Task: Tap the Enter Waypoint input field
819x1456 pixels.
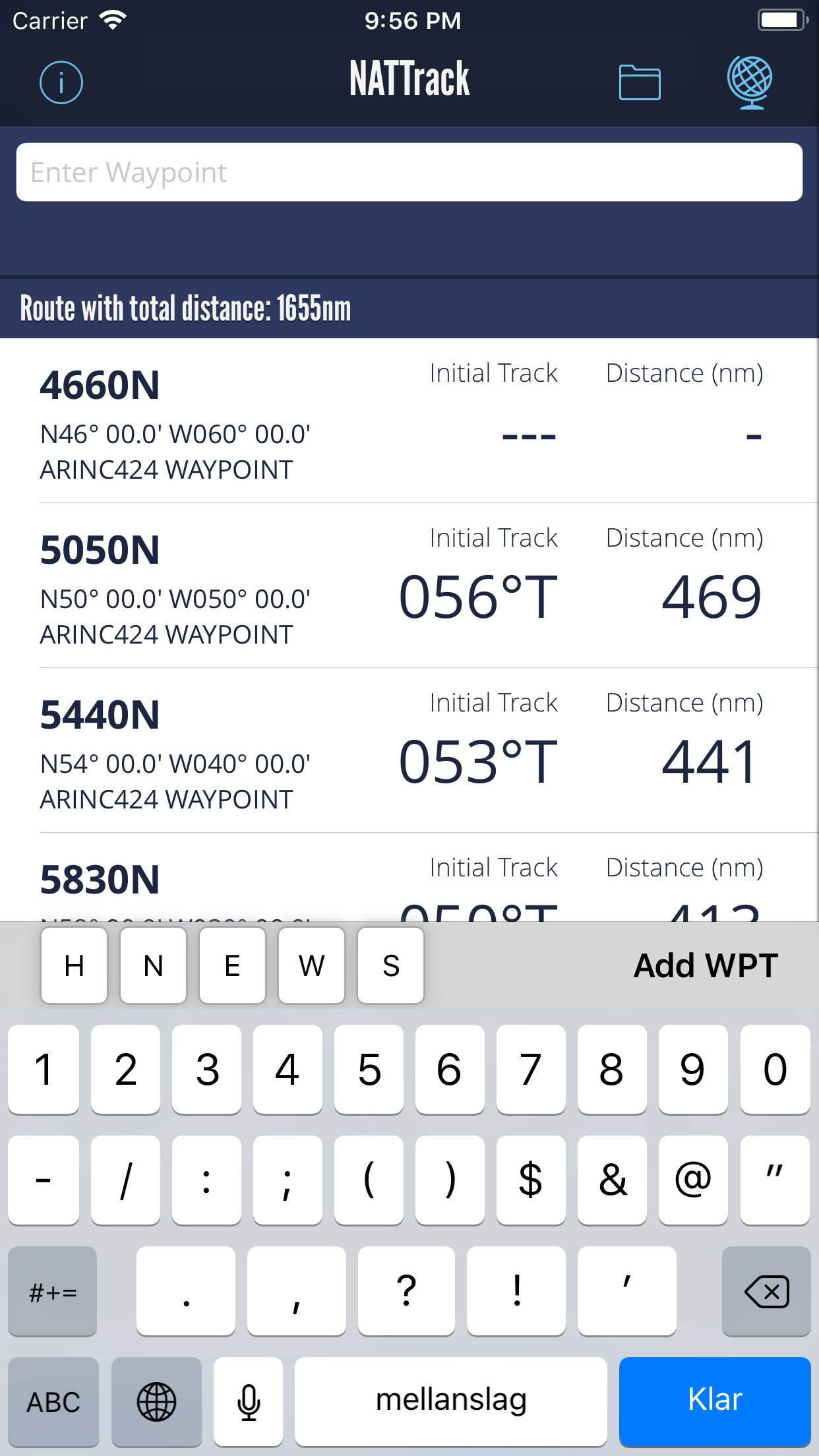Action: 409,171
